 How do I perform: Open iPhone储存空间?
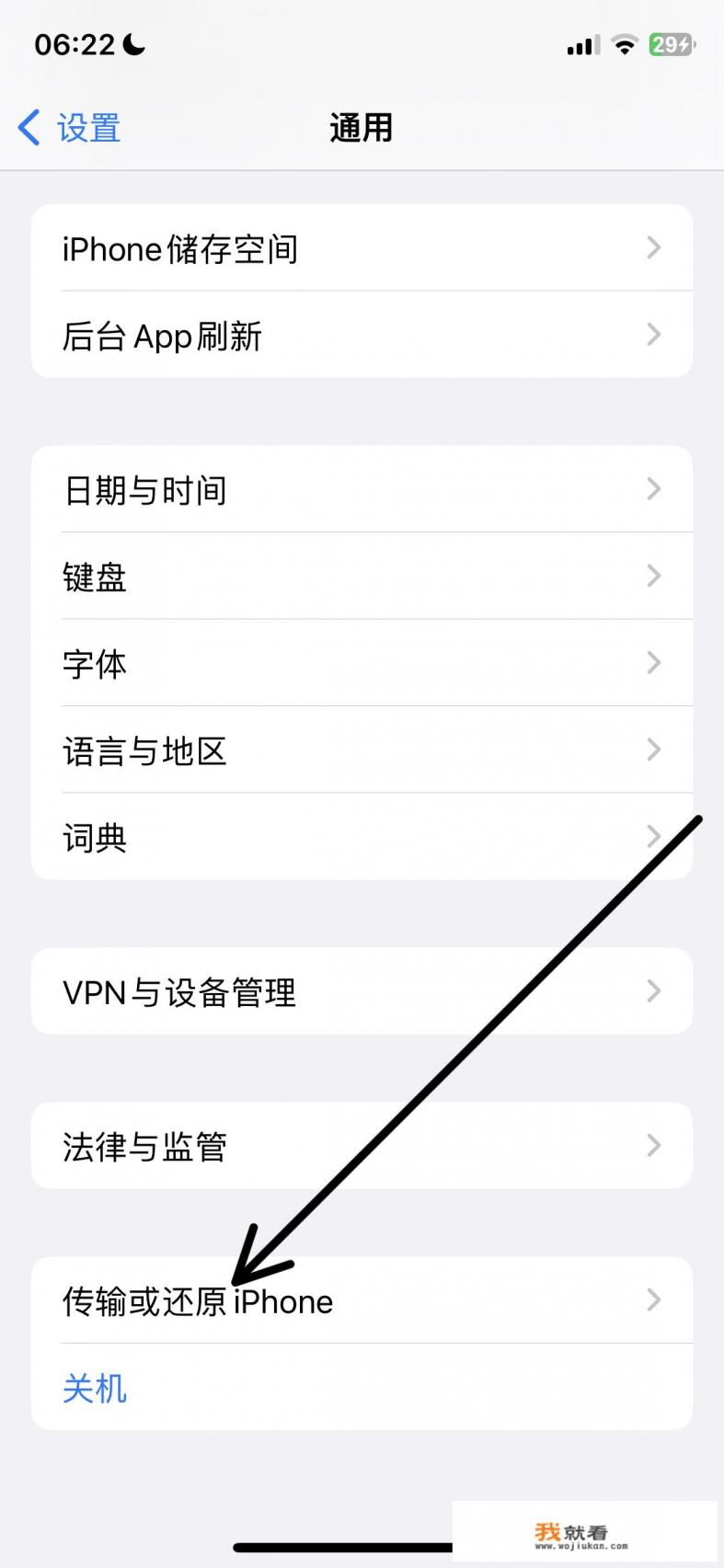point(361,248)
